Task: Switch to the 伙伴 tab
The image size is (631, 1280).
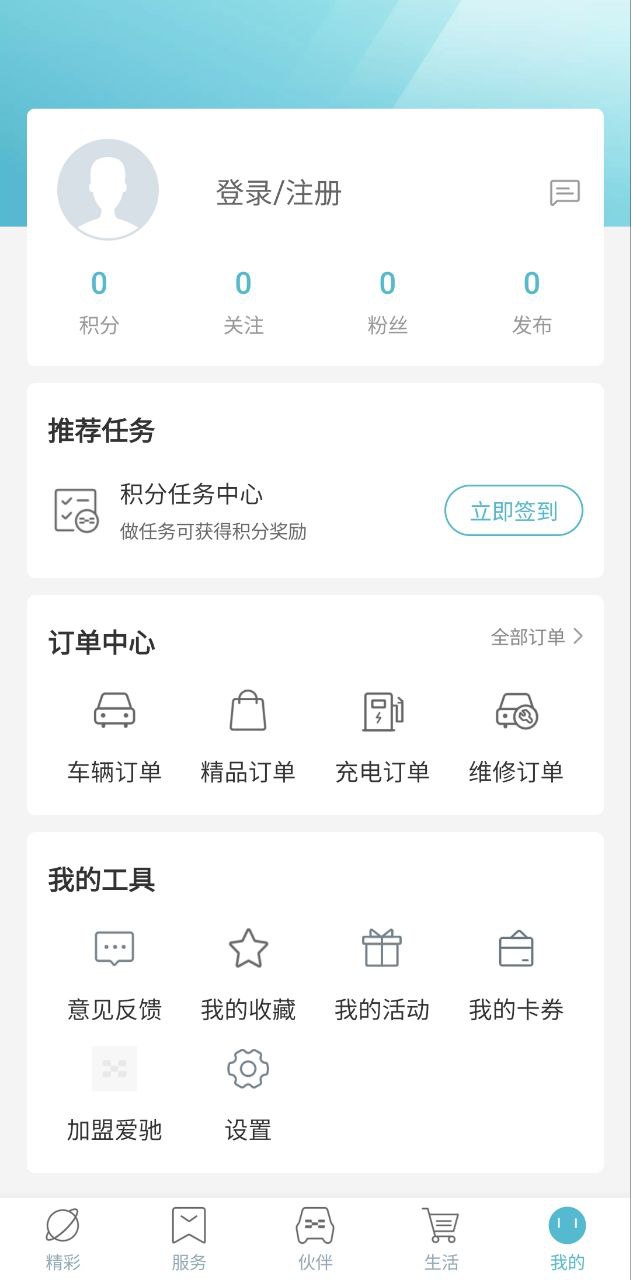Action: click(315, 1238)
